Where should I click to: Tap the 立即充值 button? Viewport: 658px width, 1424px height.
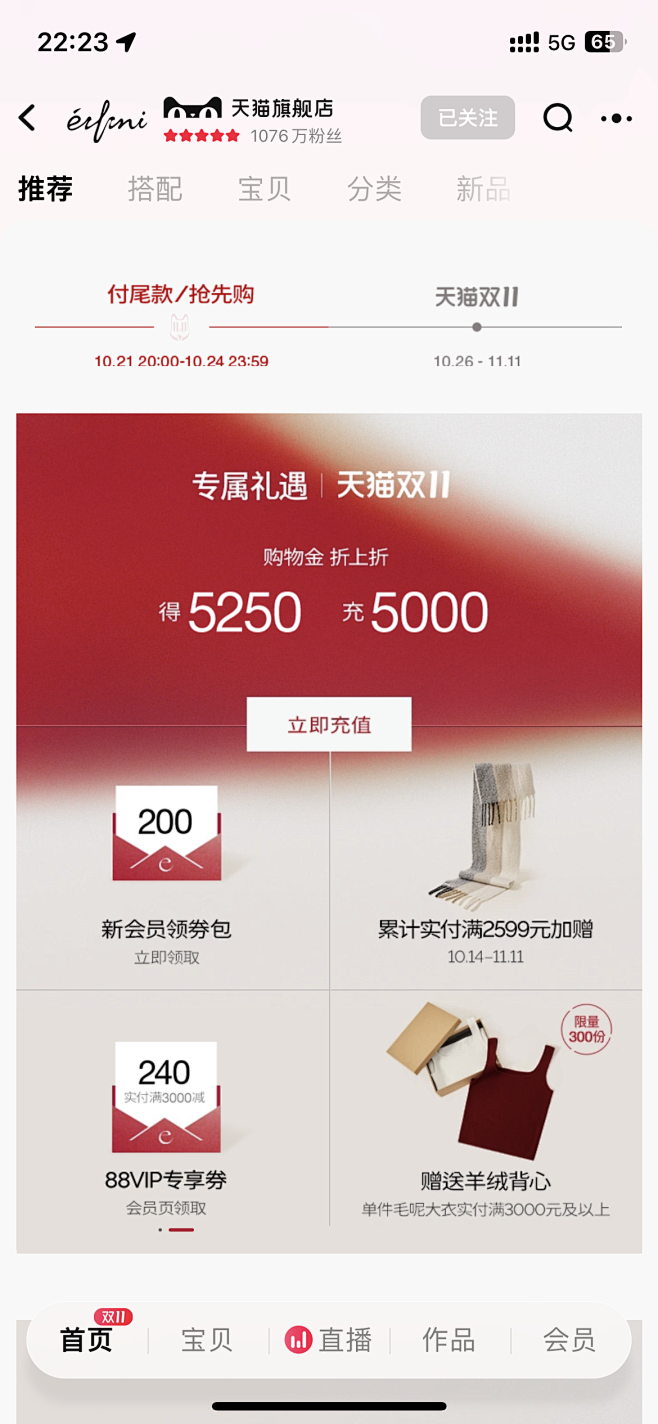[329, 725]
